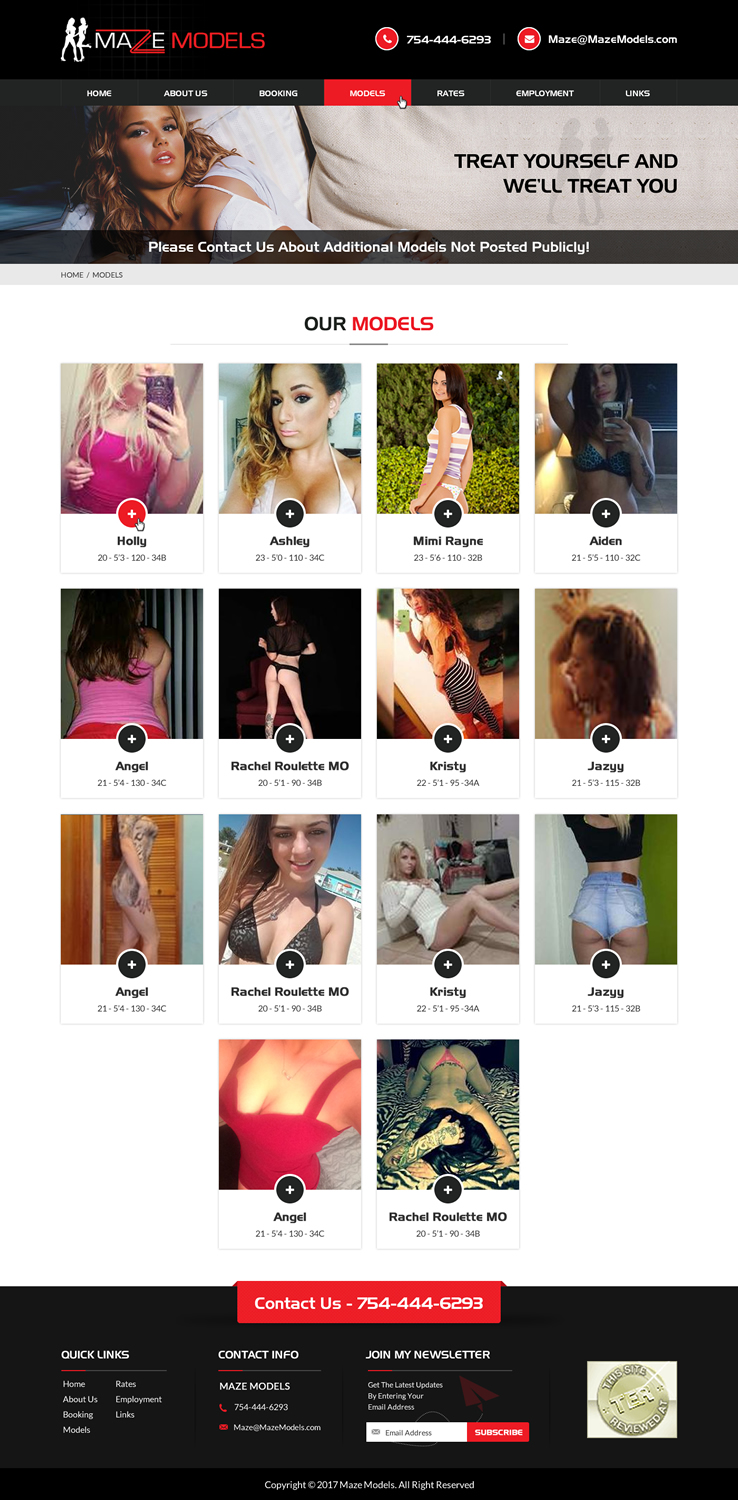
Task: Tap the header email address link
Action: tap(611, 39)
